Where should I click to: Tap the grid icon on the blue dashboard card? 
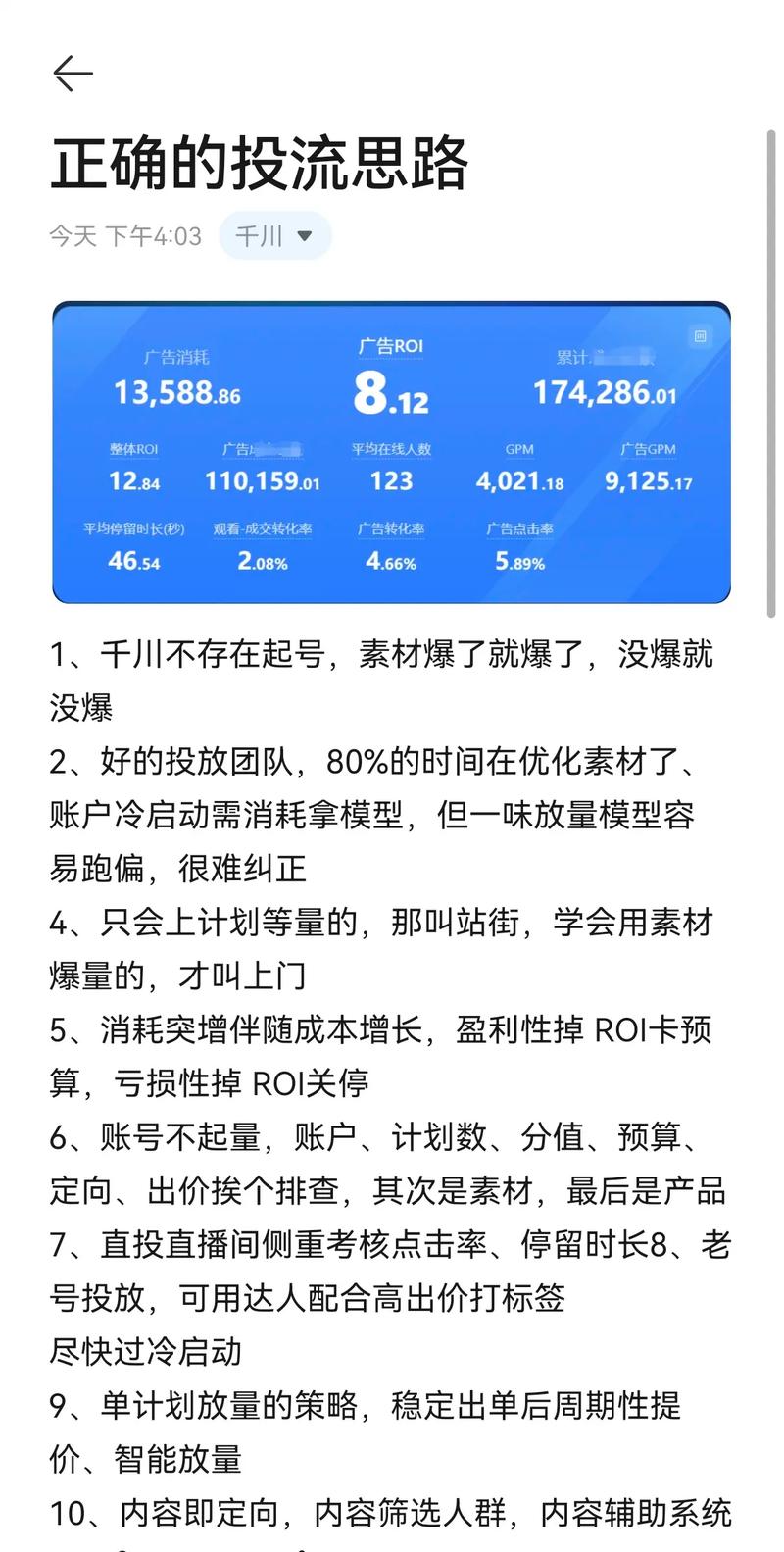[702, 337]
